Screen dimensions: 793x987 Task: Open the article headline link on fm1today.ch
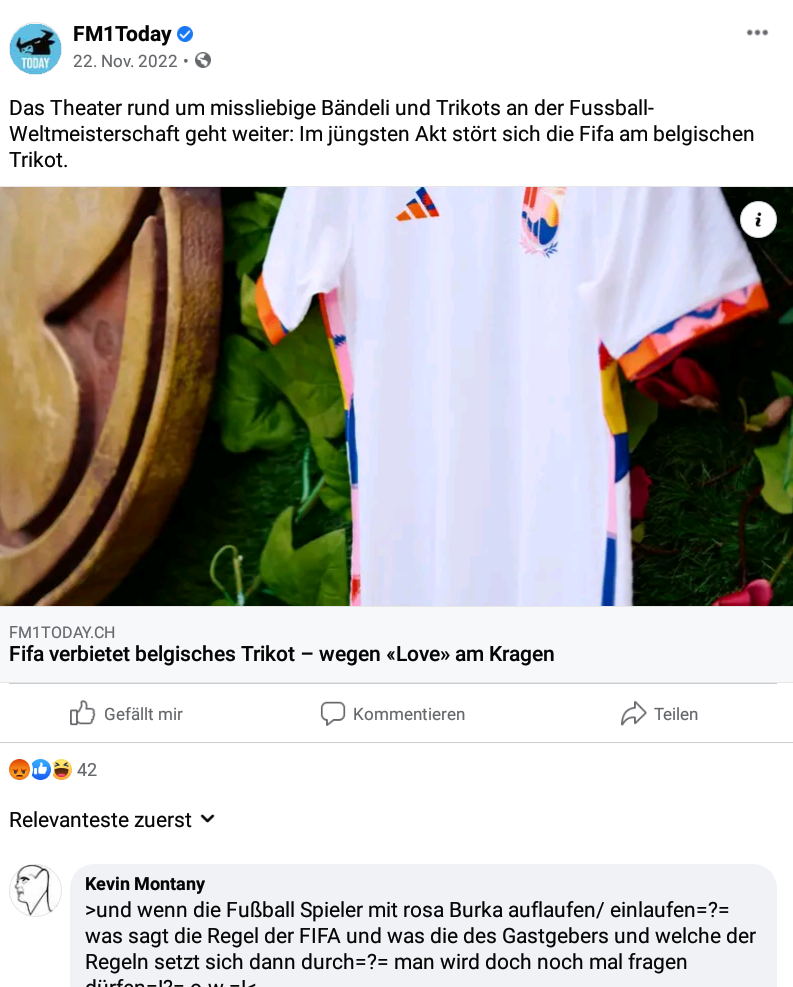tap(281, 654)
